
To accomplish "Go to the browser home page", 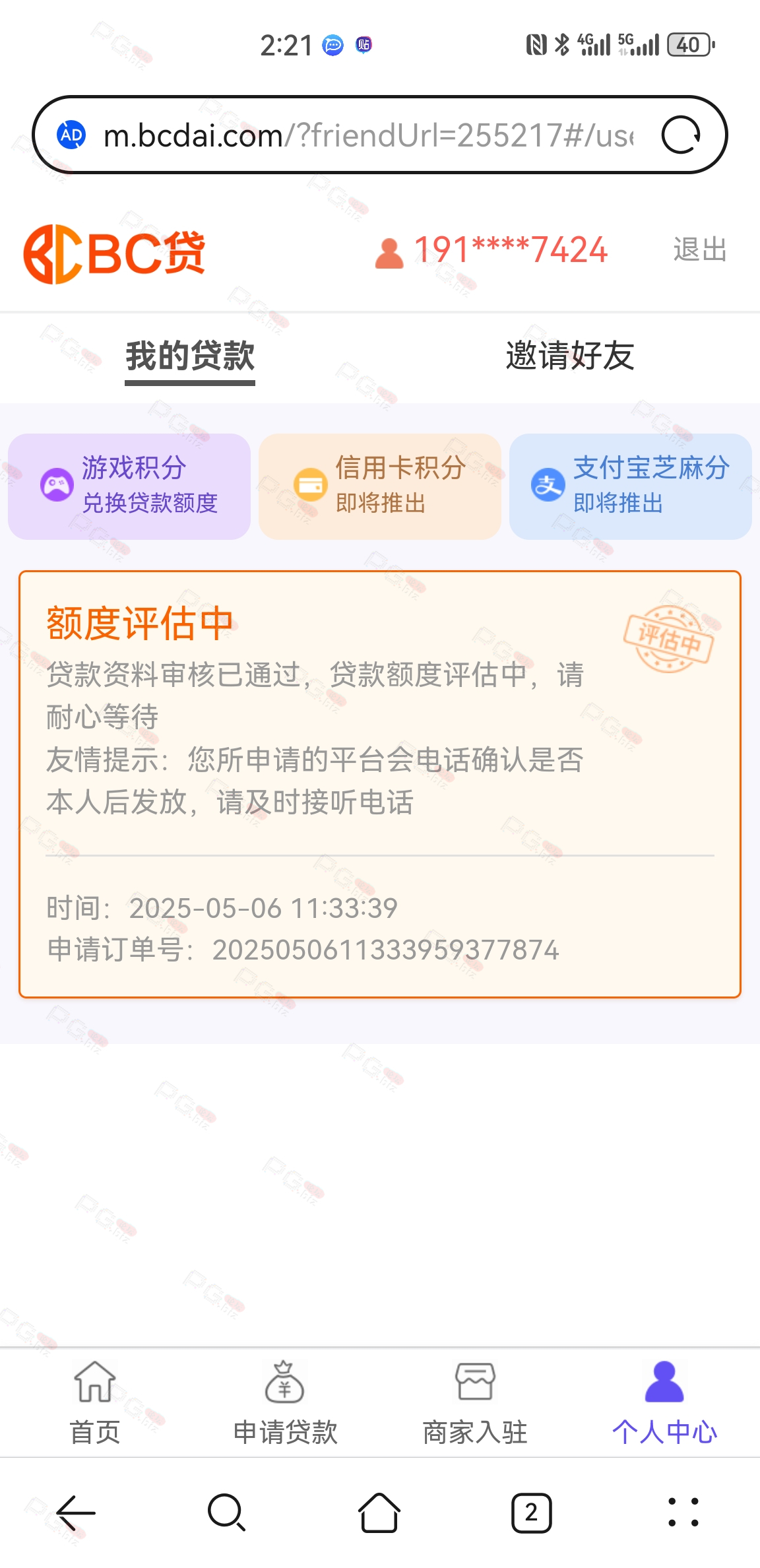I will pyautogui.click(x=379, y=1513).
